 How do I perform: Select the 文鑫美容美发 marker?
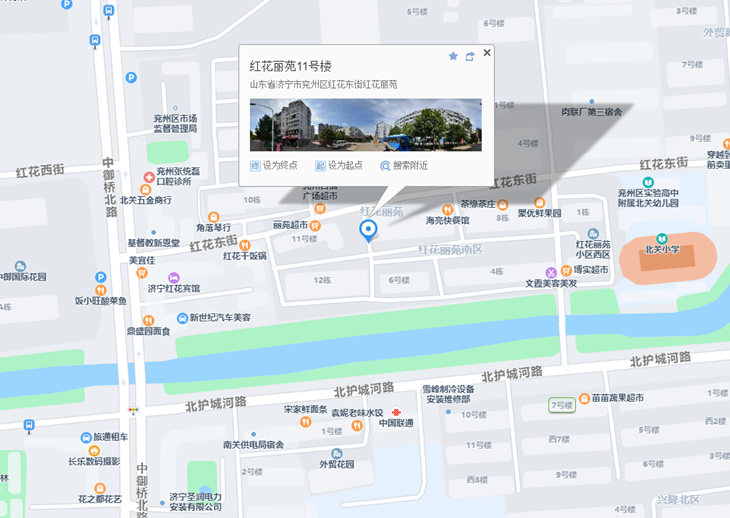pos(550,272)
